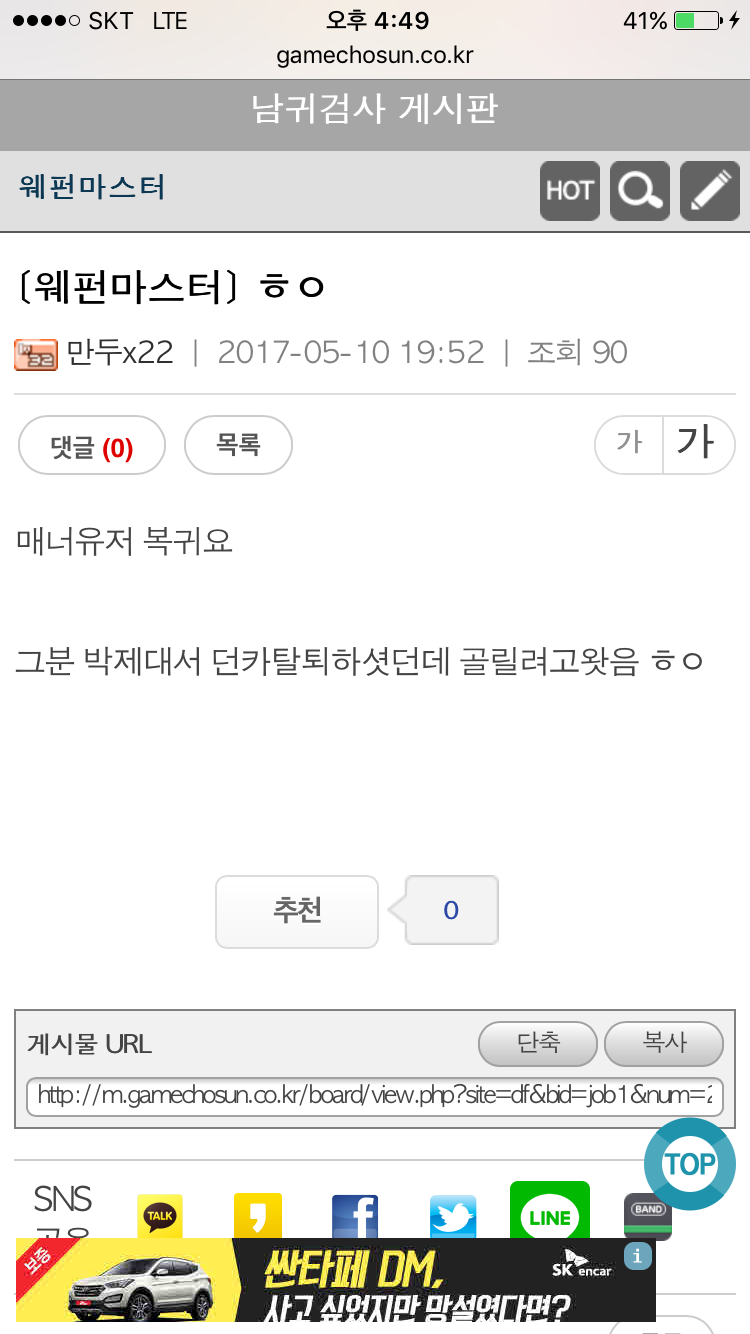Go back to list with 목록
Screen dimensions: 750x1334
click(238, 445)
